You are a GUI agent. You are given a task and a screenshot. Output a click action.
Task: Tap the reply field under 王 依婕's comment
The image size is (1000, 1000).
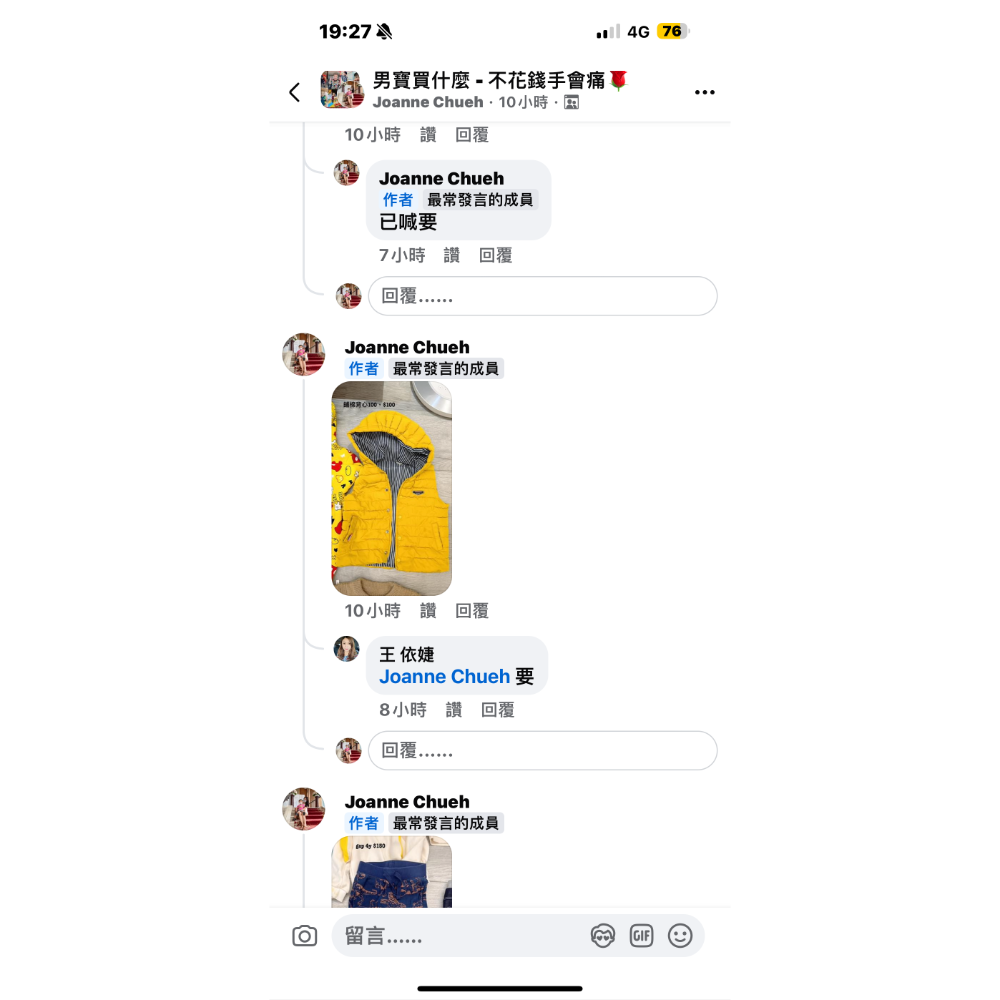click(x=542, y=751)
